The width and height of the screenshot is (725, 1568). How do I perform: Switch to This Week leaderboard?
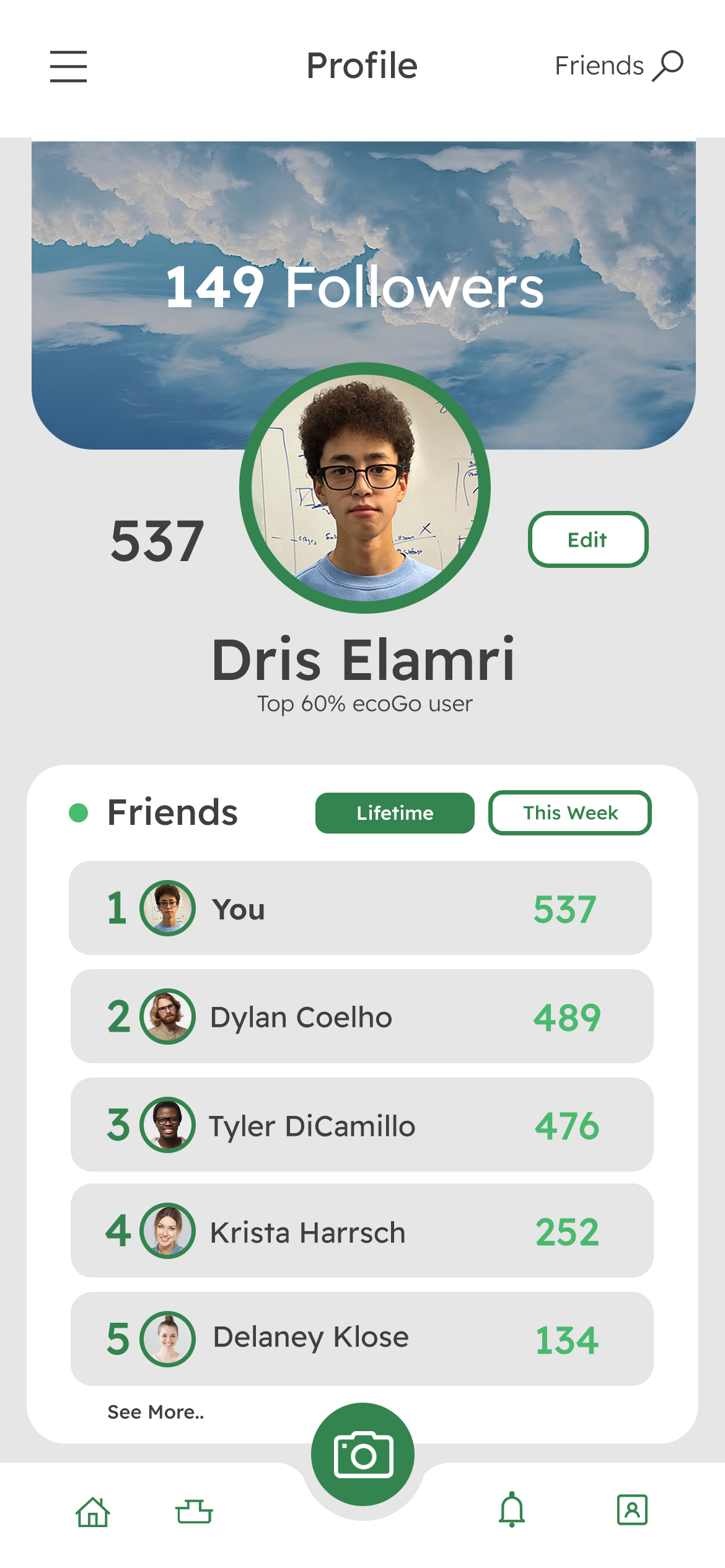(569, 812)
